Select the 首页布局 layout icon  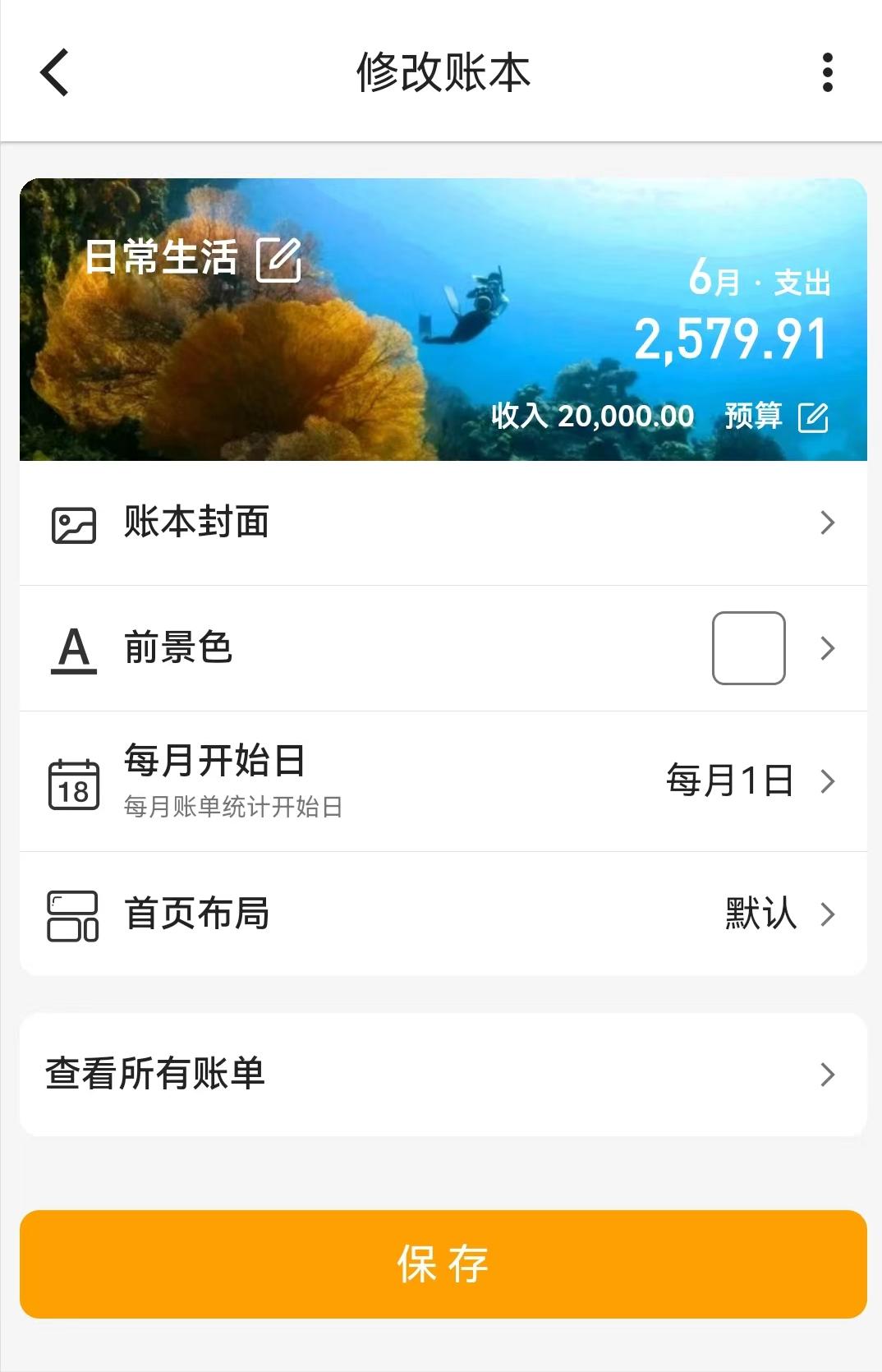(x=73, y=914)
